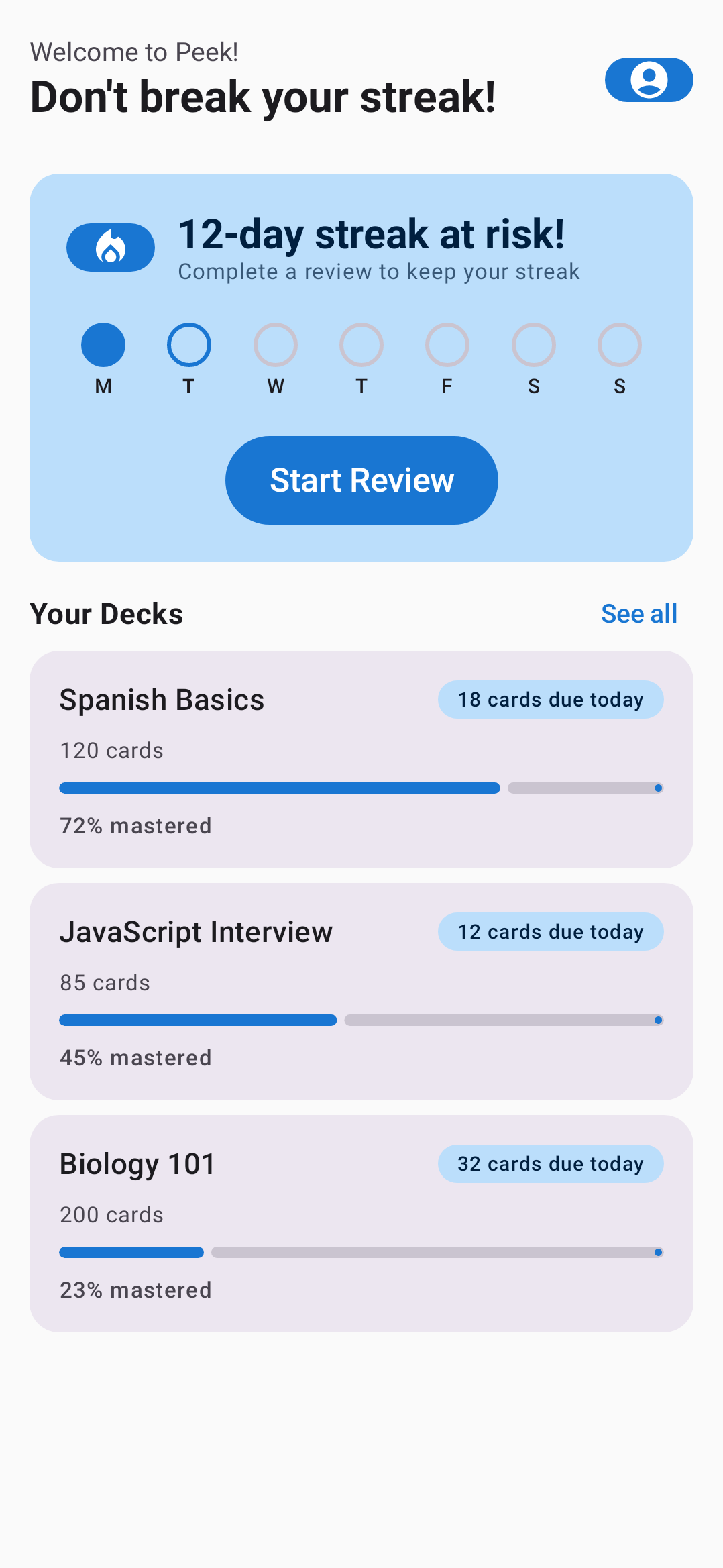Click Wednesday's streak day indicator

(275, 344)
